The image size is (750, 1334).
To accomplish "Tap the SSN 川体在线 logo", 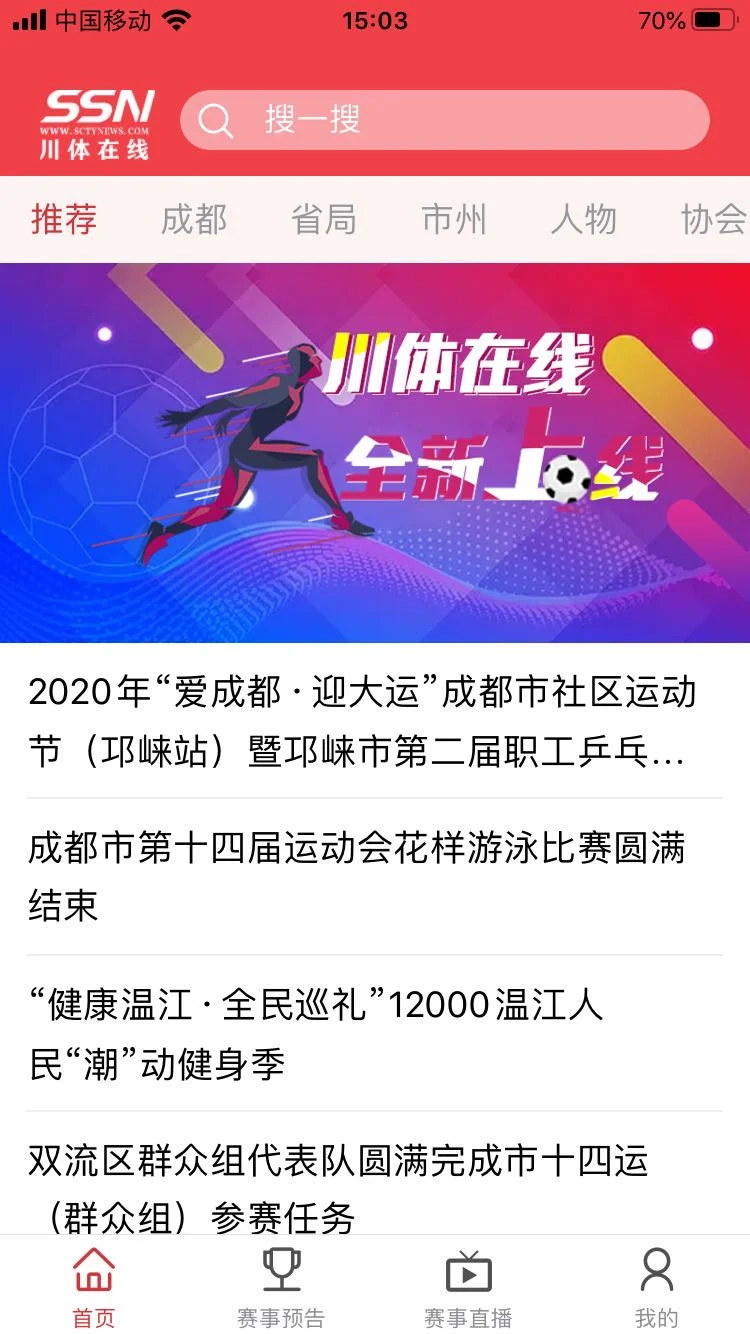I will click(97, 121).
